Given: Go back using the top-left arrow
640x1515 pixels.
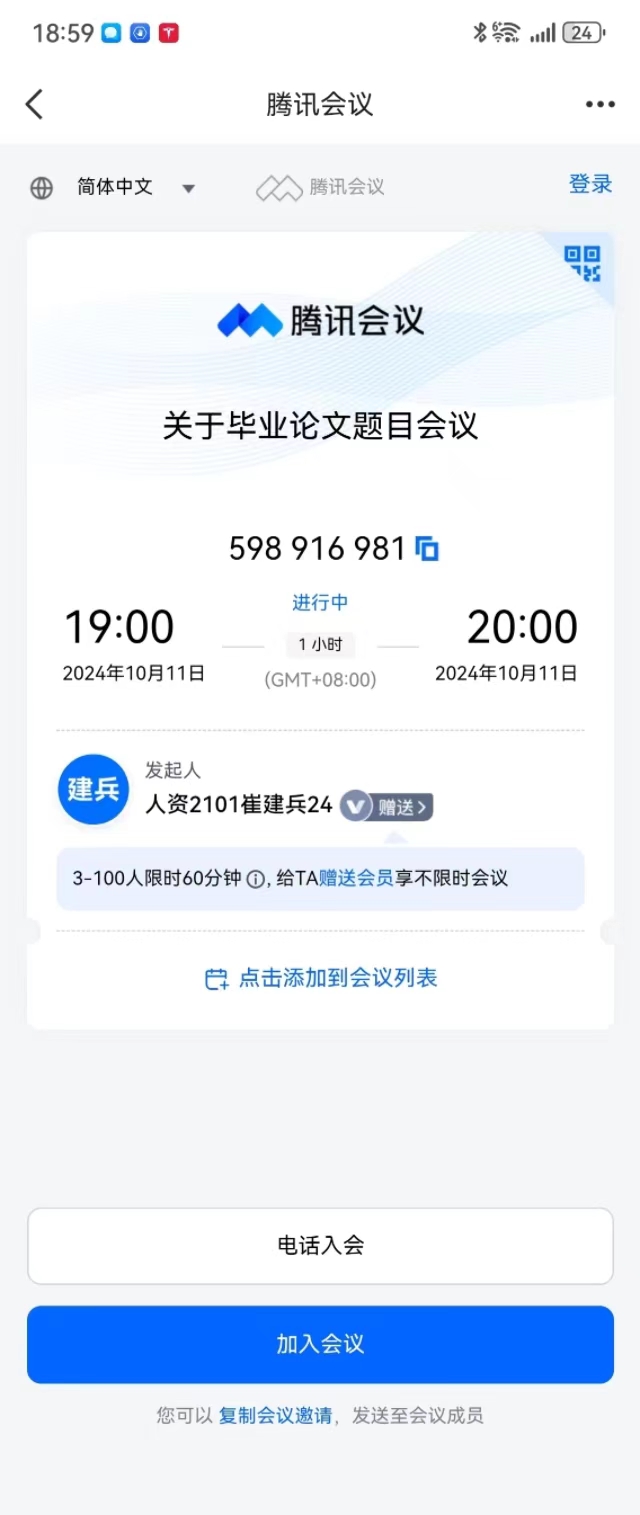Looking at the screenshot, I should tap(35, 104).
